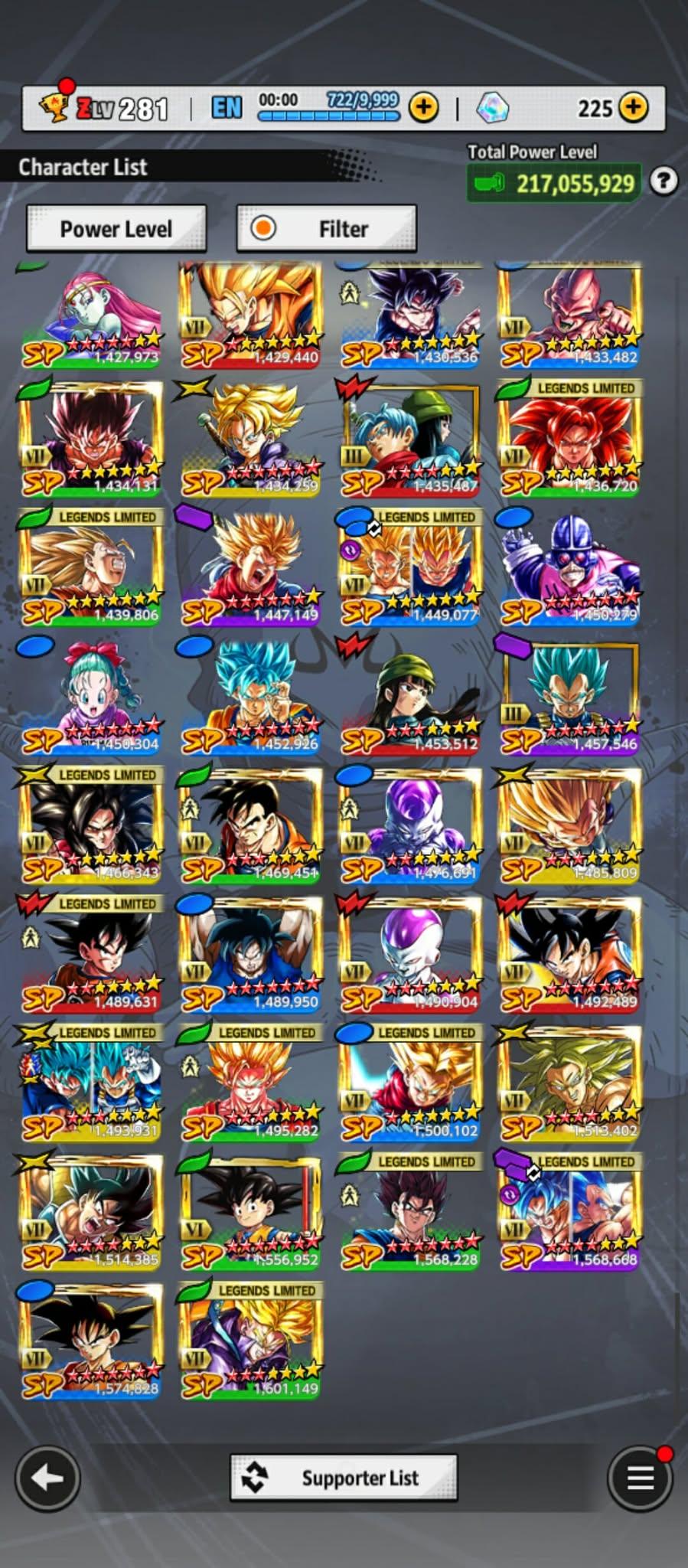This screenshot has width=688, height=1568.
Task: Switch to Supporter List
Action: 344,1477
